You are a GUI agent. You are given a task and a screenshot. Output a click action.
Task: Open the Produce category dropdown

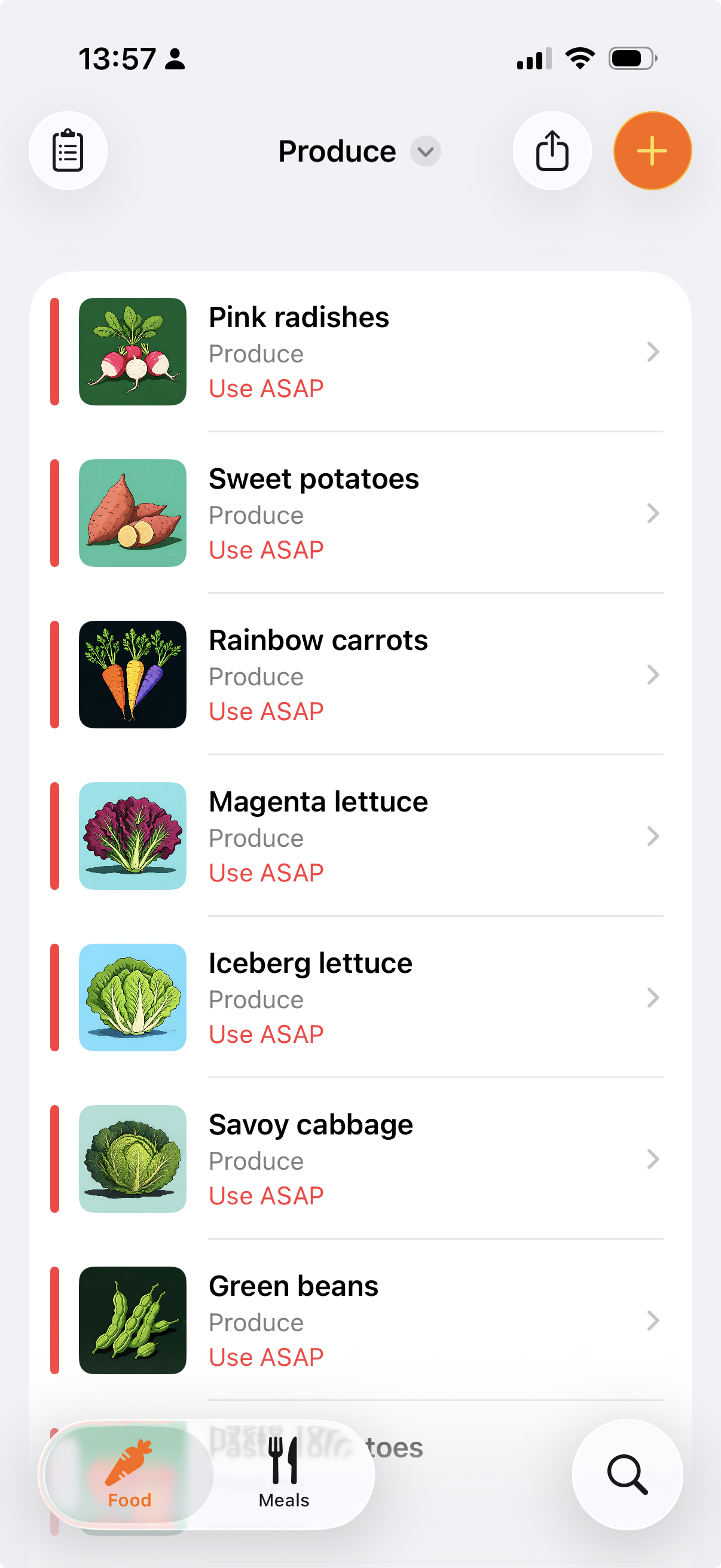click(424, 151)
